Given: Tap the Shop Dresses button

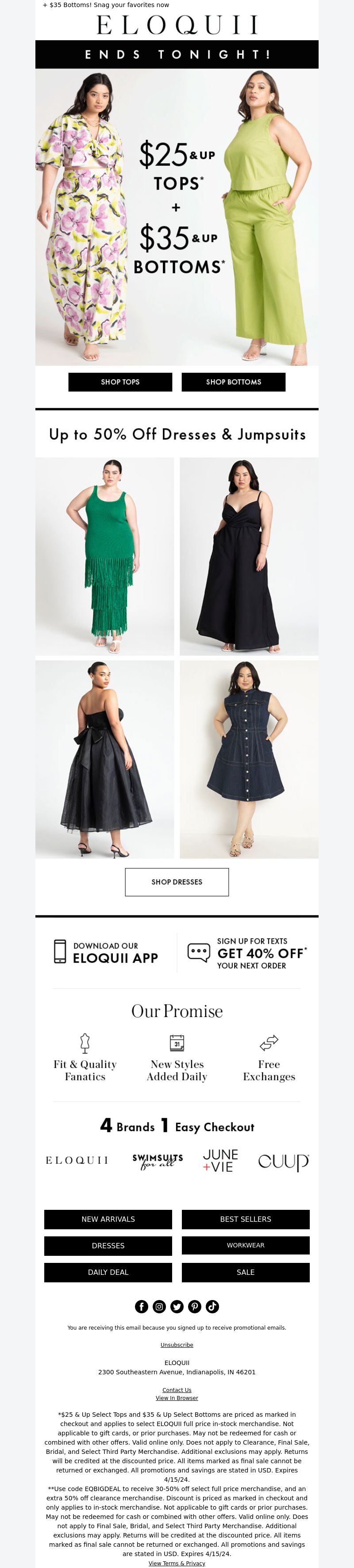Looking at the screenshot, I should pyautogui.click(x=177, y=881).
